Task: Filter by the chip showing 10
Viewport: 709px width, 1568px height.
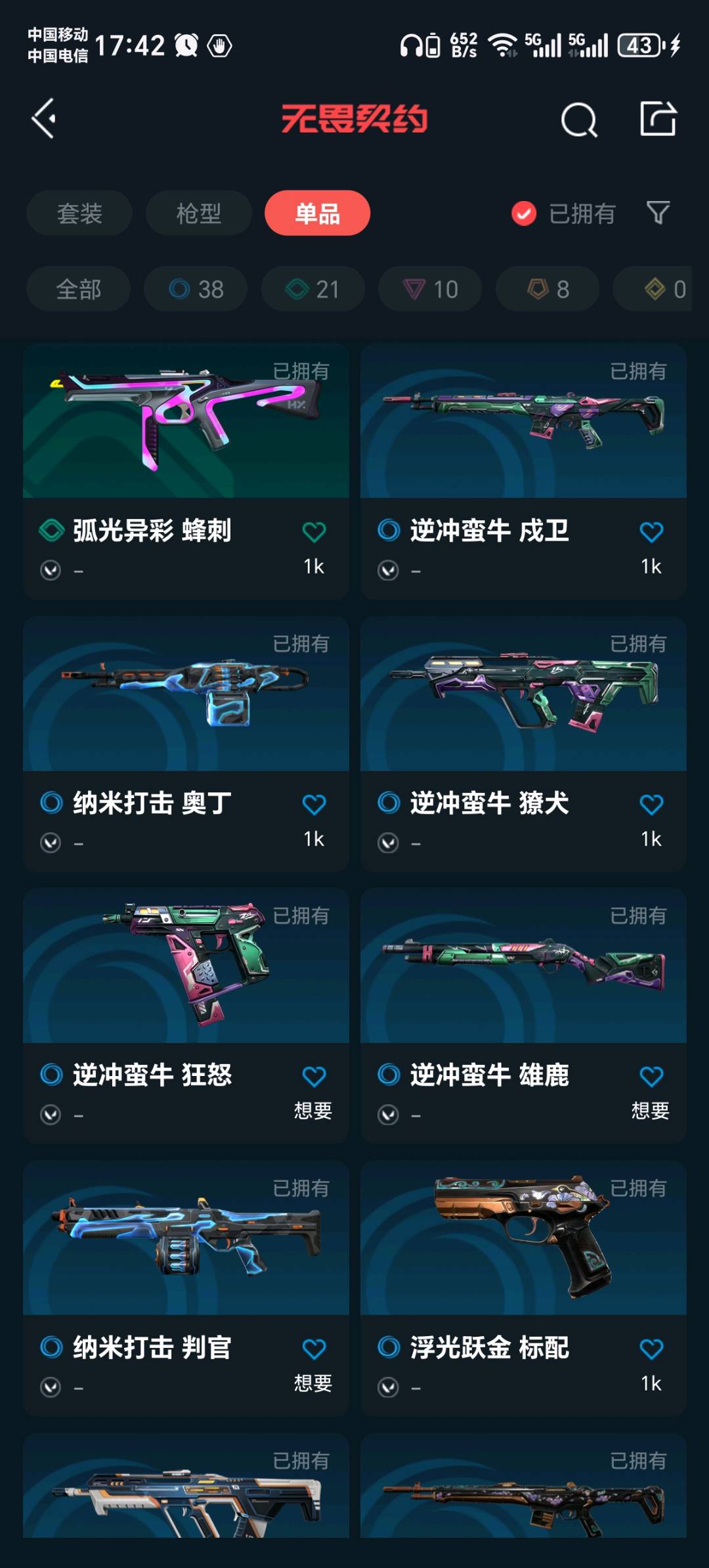Action: point(430,289)
